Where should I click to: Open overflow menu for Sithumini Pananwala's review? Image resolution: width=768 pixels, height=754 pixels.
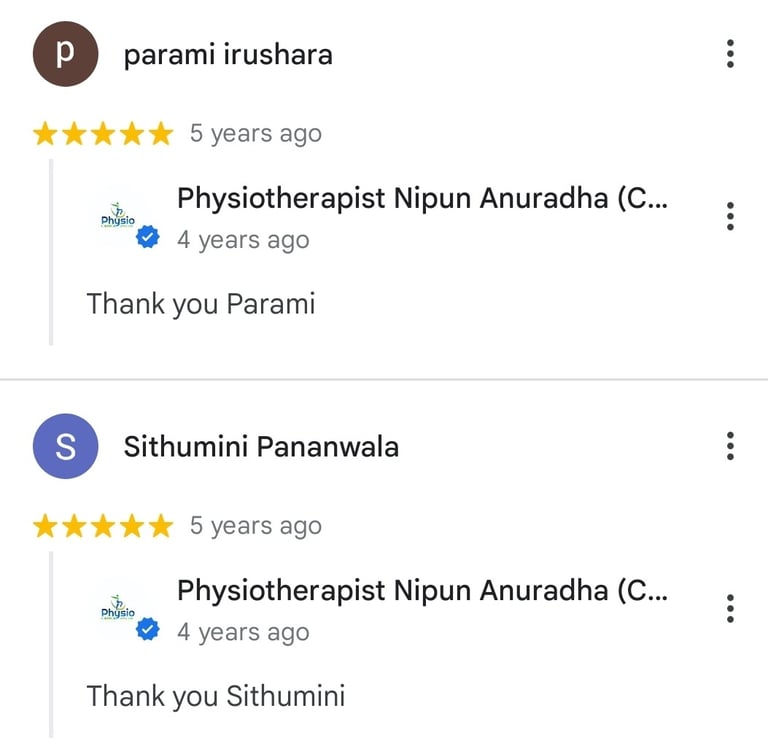731,446
